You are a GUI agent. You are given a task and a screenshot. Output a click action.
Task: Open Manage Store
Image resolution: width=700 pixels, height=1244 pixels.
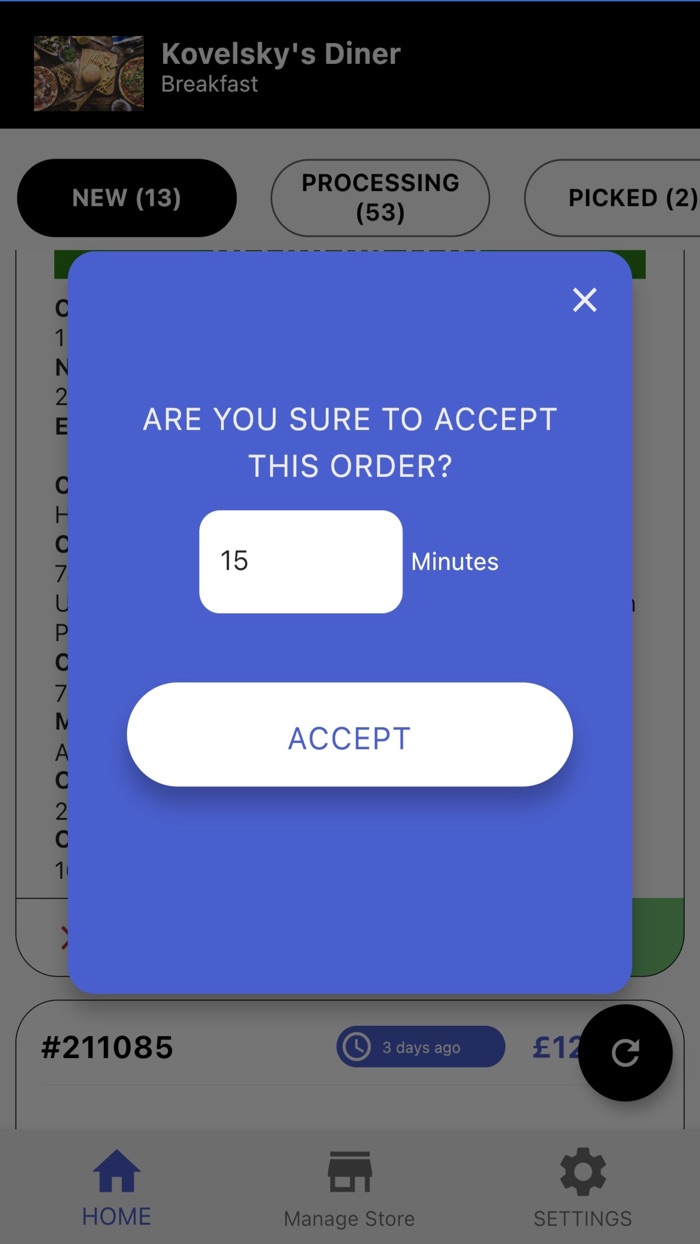coord(349,1188)
